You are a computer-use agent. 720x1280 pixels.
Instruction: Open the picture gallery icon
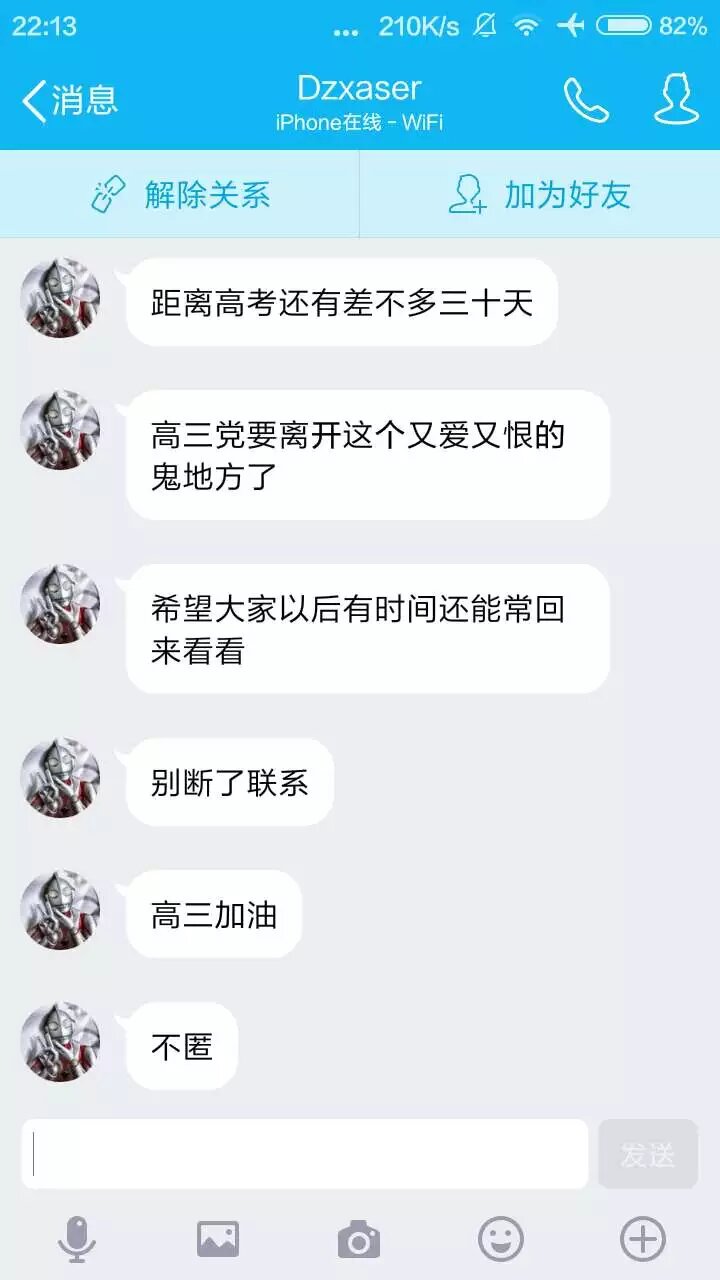click(x=218, y=1240)
